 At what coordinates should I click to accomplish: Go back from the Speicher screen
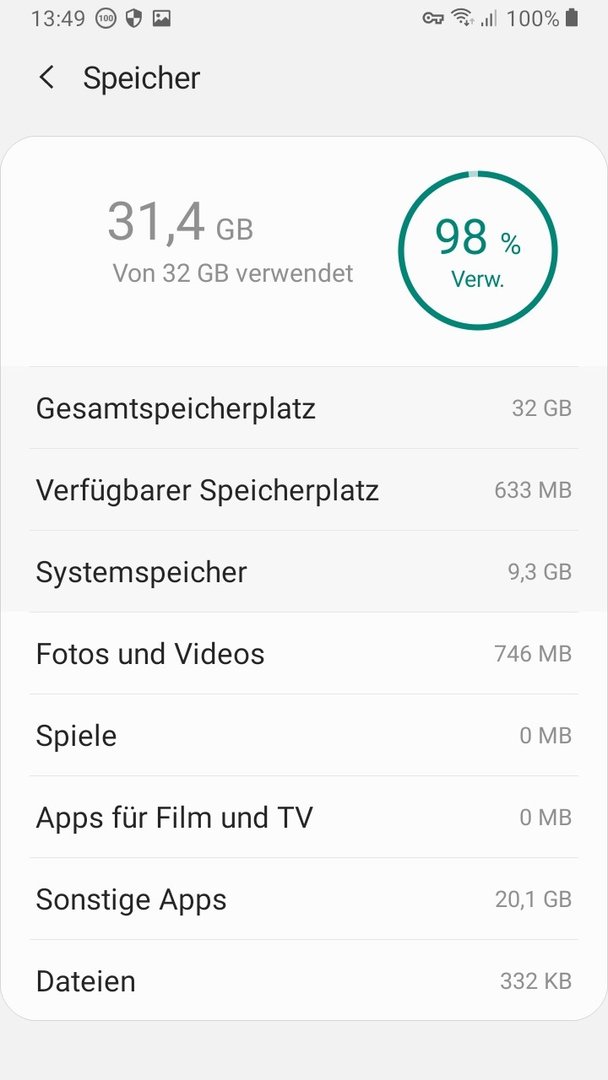[46, 78]
